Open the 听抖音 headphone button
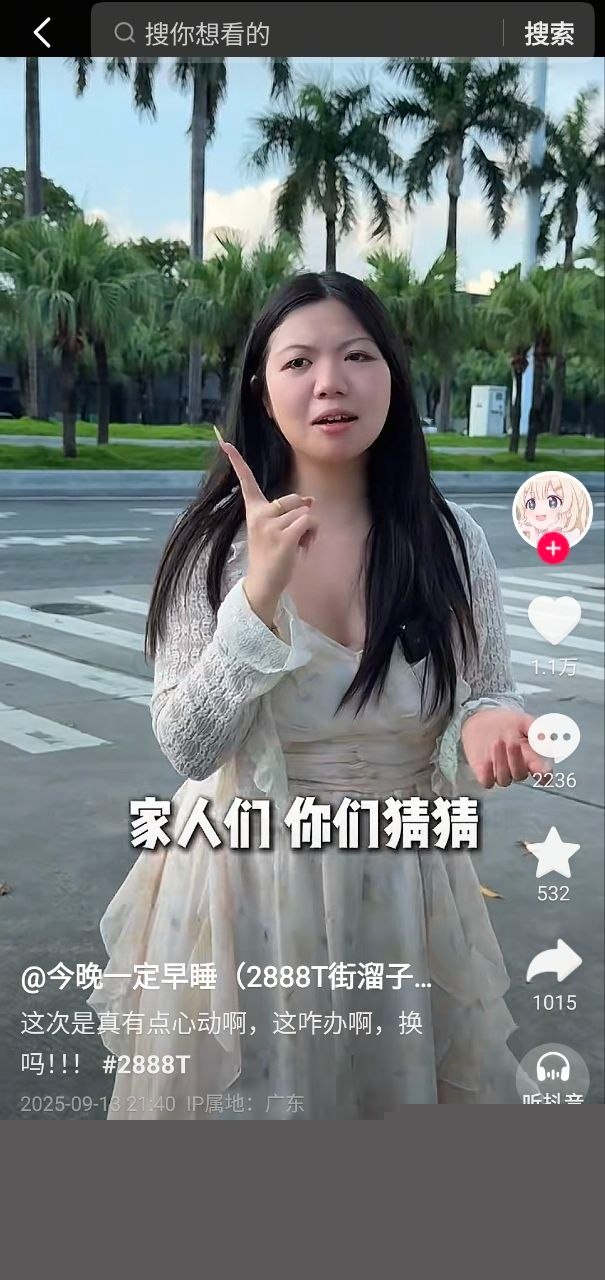 coord(553,1074)
